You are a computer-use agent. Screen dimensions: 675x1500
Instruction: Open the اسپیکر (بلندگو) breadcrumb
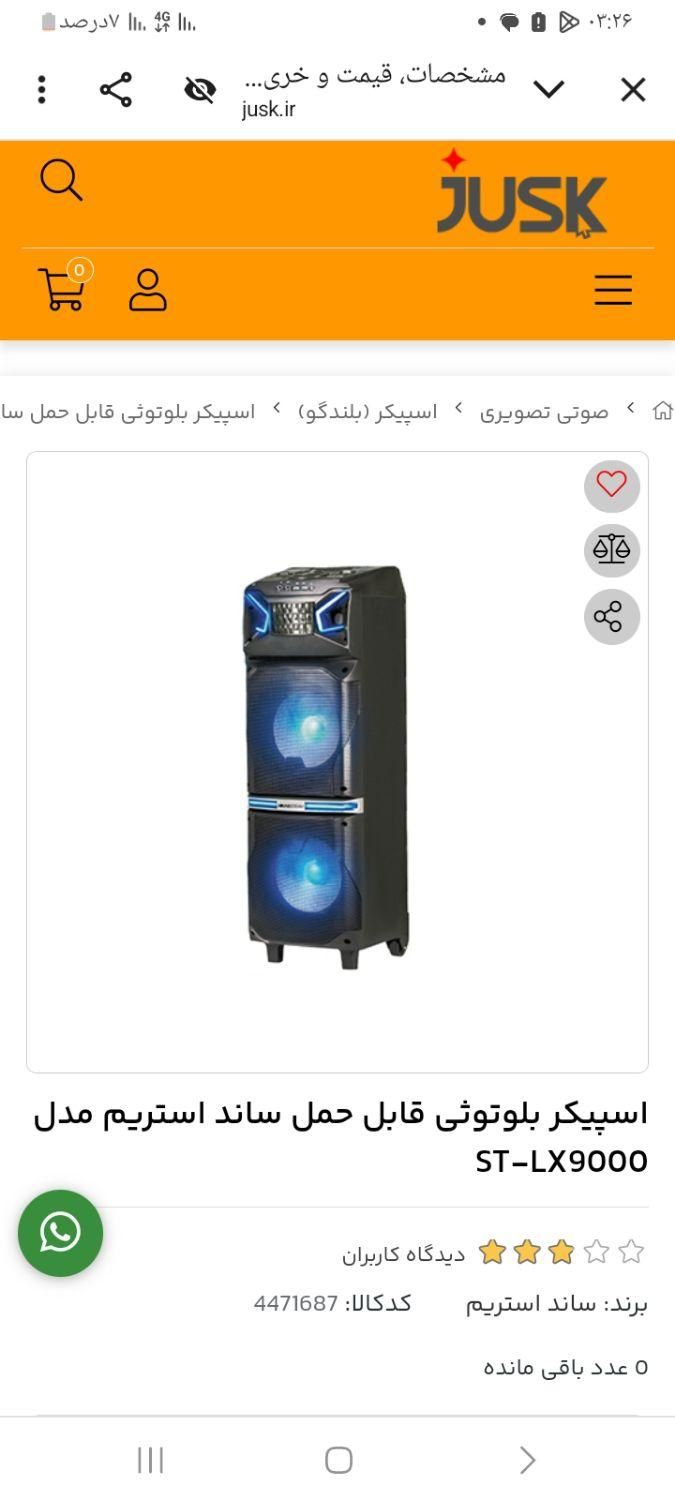click(x=368, y=412)
